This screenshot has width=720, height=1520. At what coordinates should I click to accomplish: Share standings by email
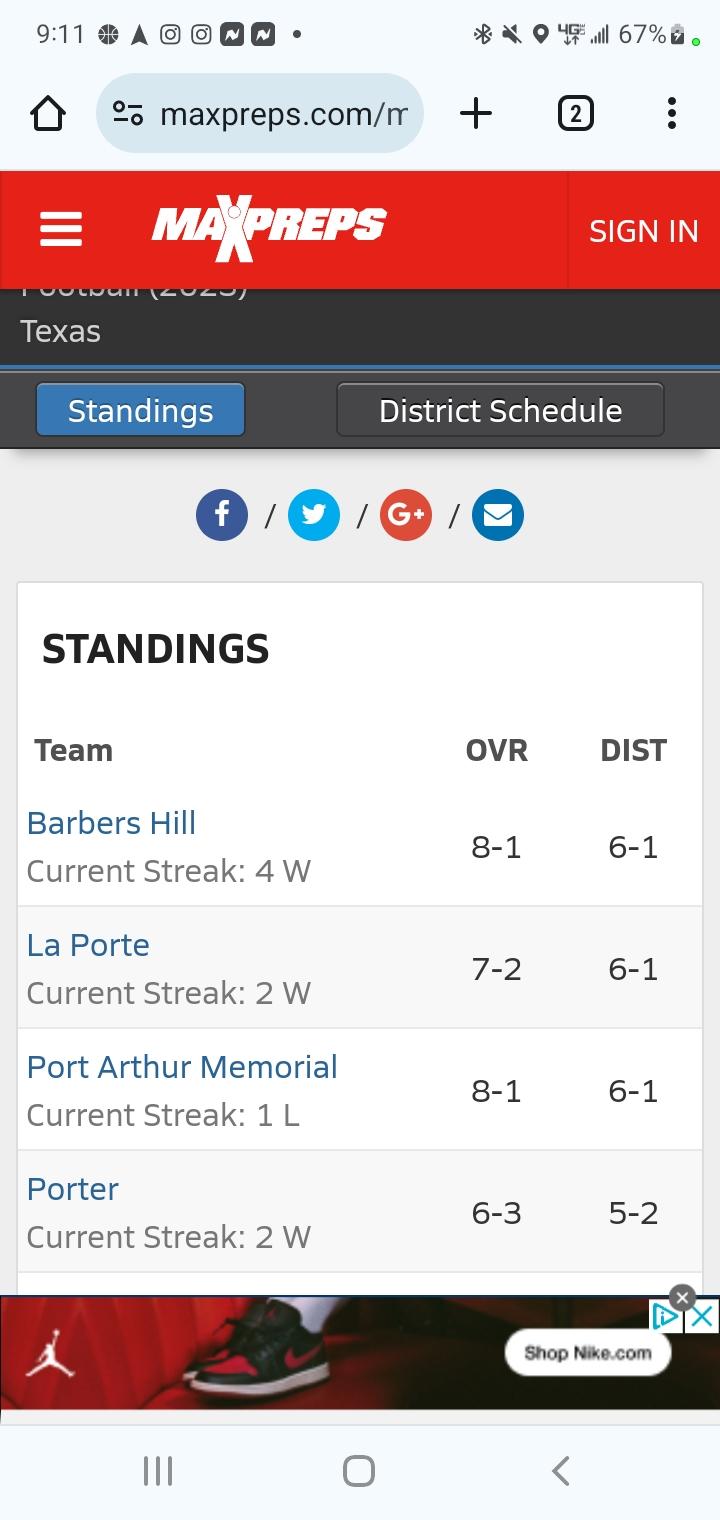[x=498, y=515]
